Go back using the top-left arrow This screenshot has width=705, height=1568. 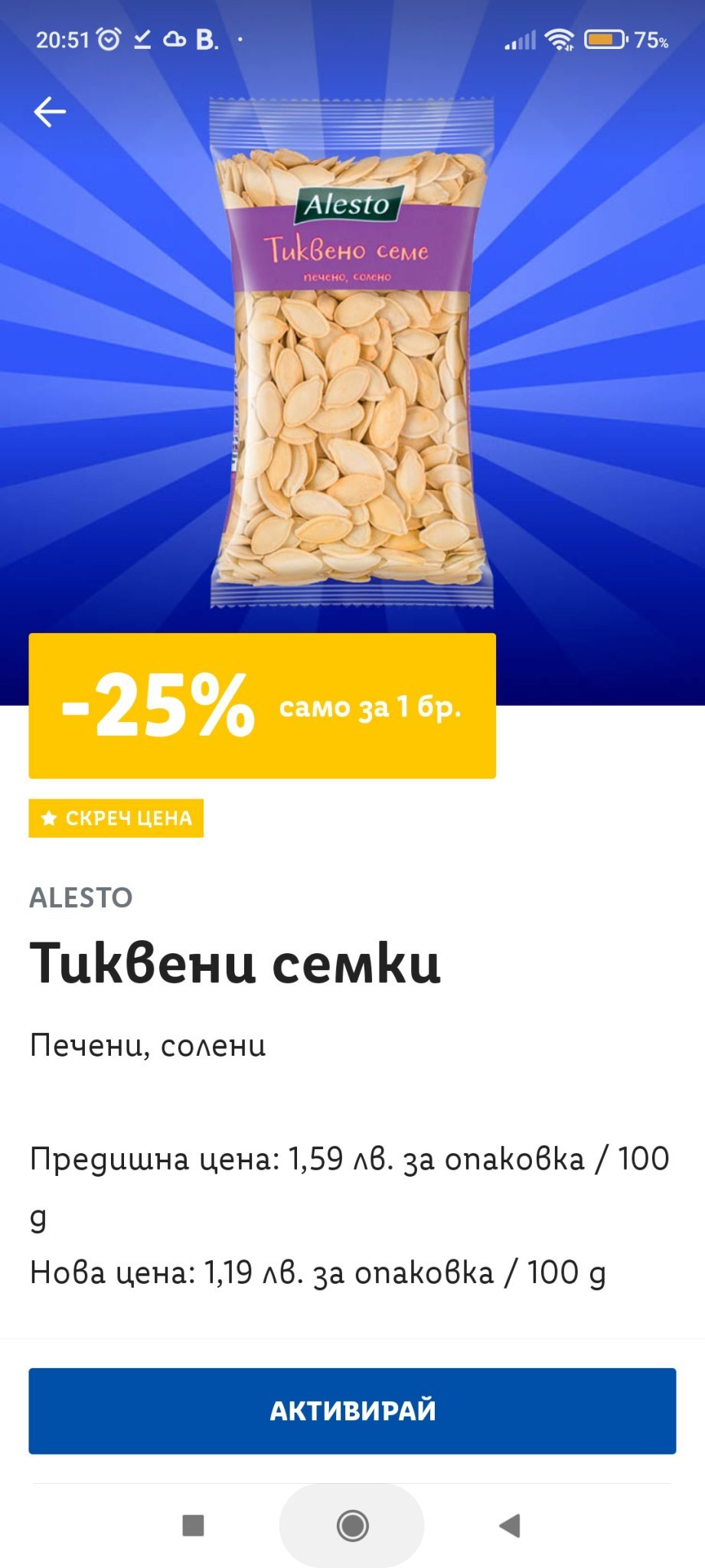(51, 112)
